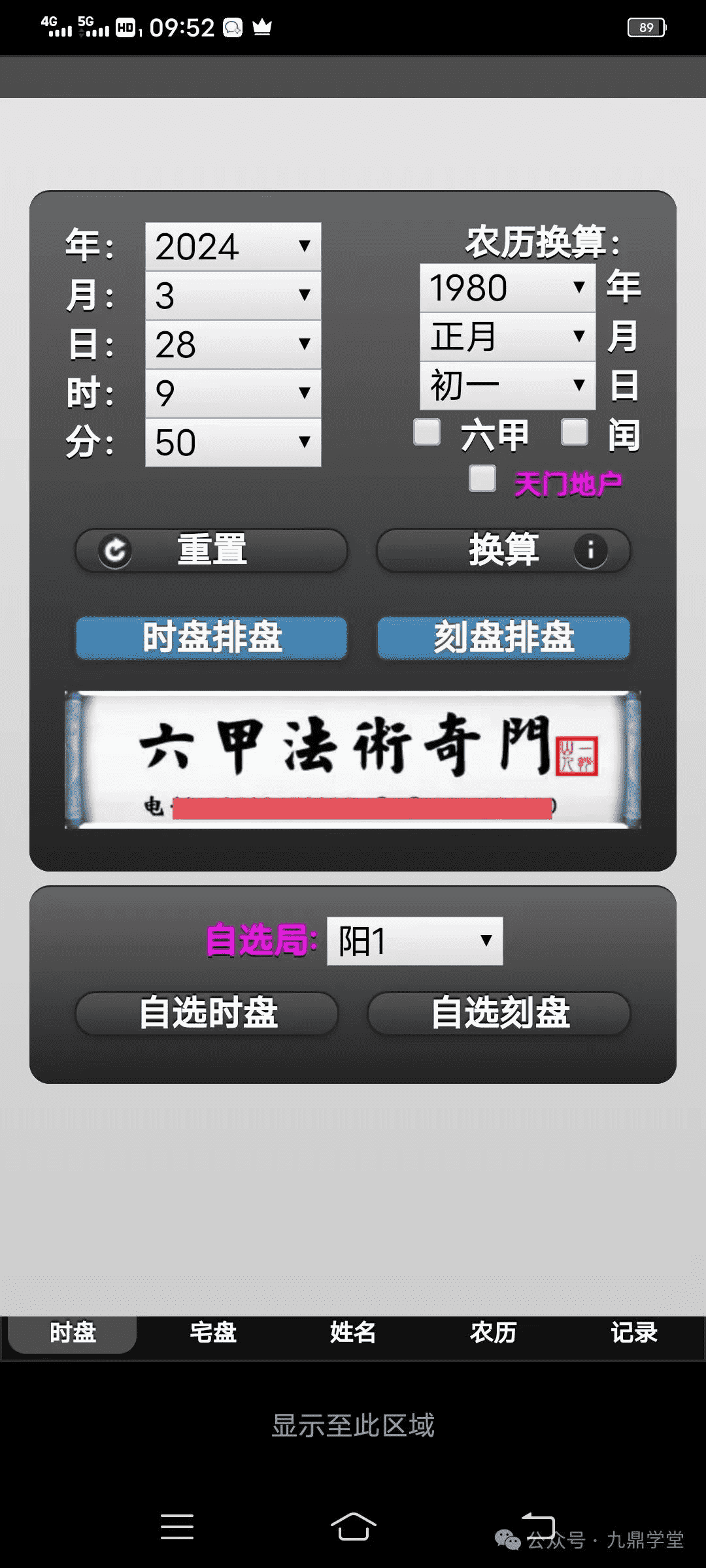Tap the 自选时盘 button

point(207,1013)
